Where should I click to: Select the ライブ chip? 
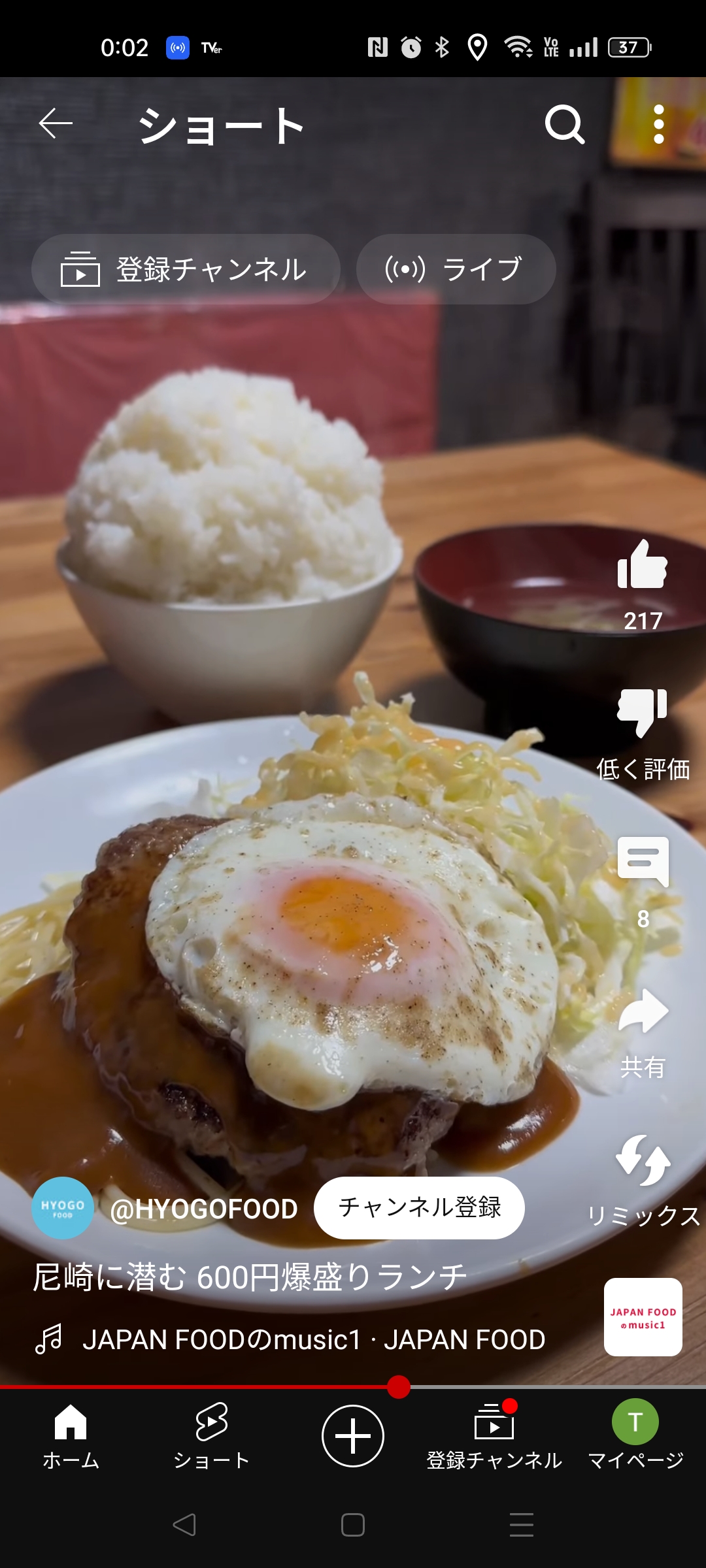(x=456, y=269)
